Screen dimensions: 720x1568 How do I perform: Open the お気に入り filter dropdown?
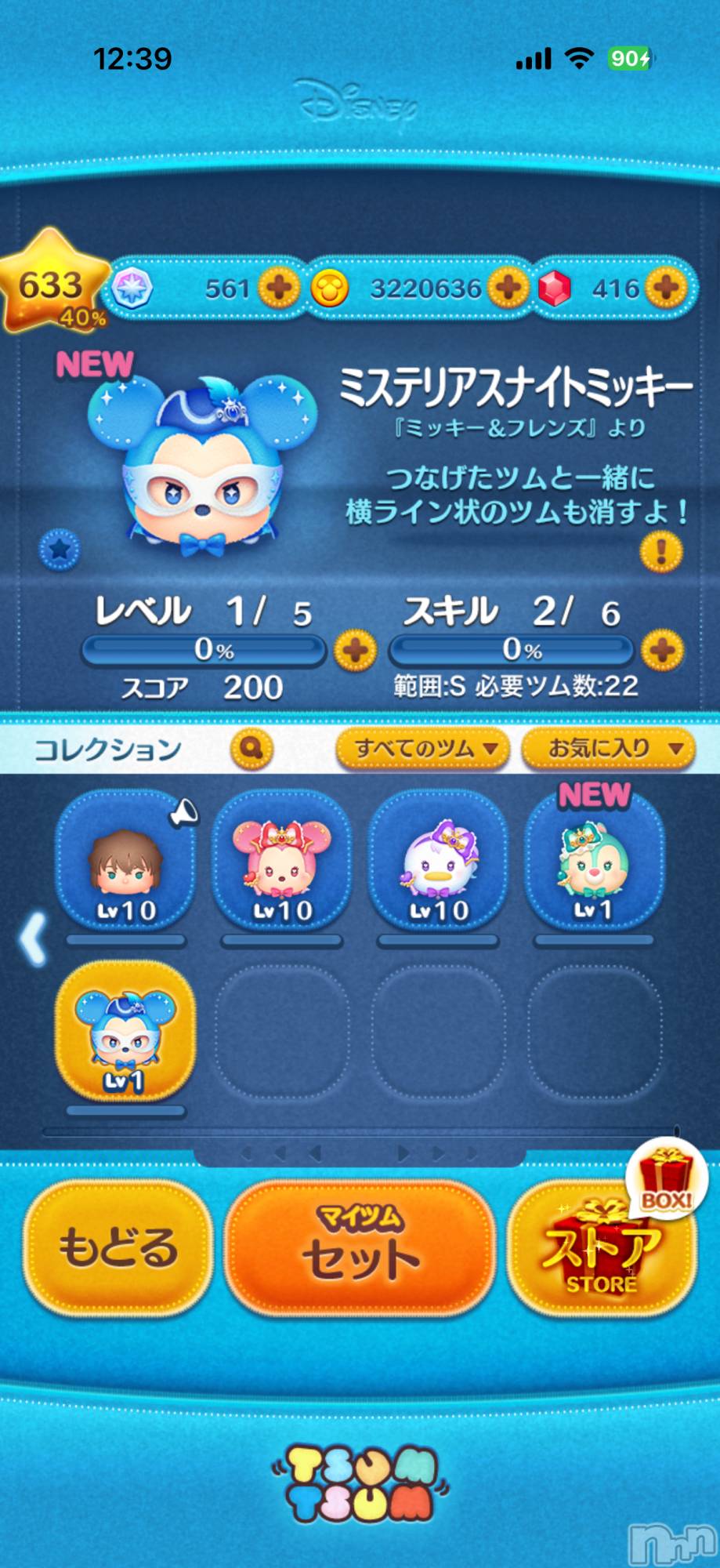[x=609, y=749]
